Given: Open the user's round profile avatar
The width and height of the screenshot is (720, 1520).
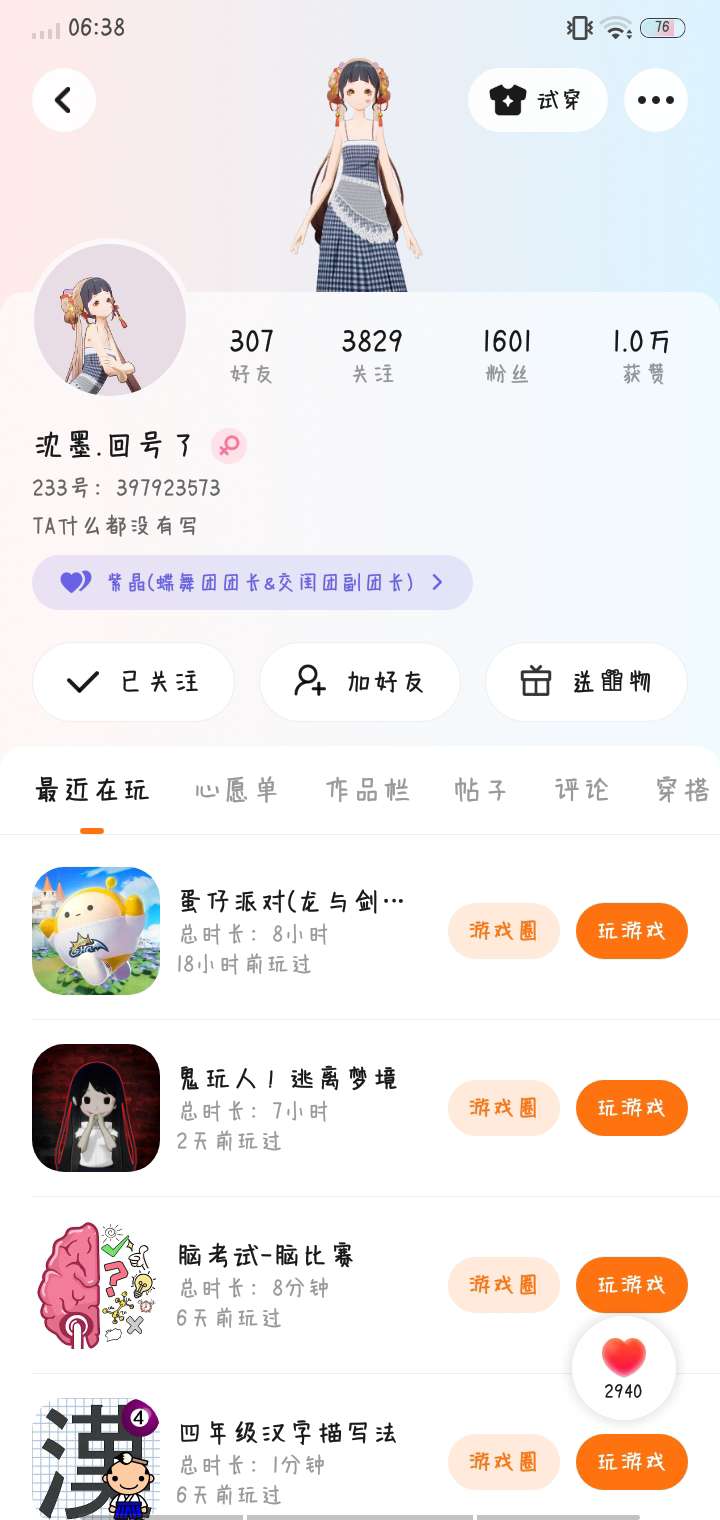Looking at the screenshot, I should pyautogui.click(x=110, y=320).
